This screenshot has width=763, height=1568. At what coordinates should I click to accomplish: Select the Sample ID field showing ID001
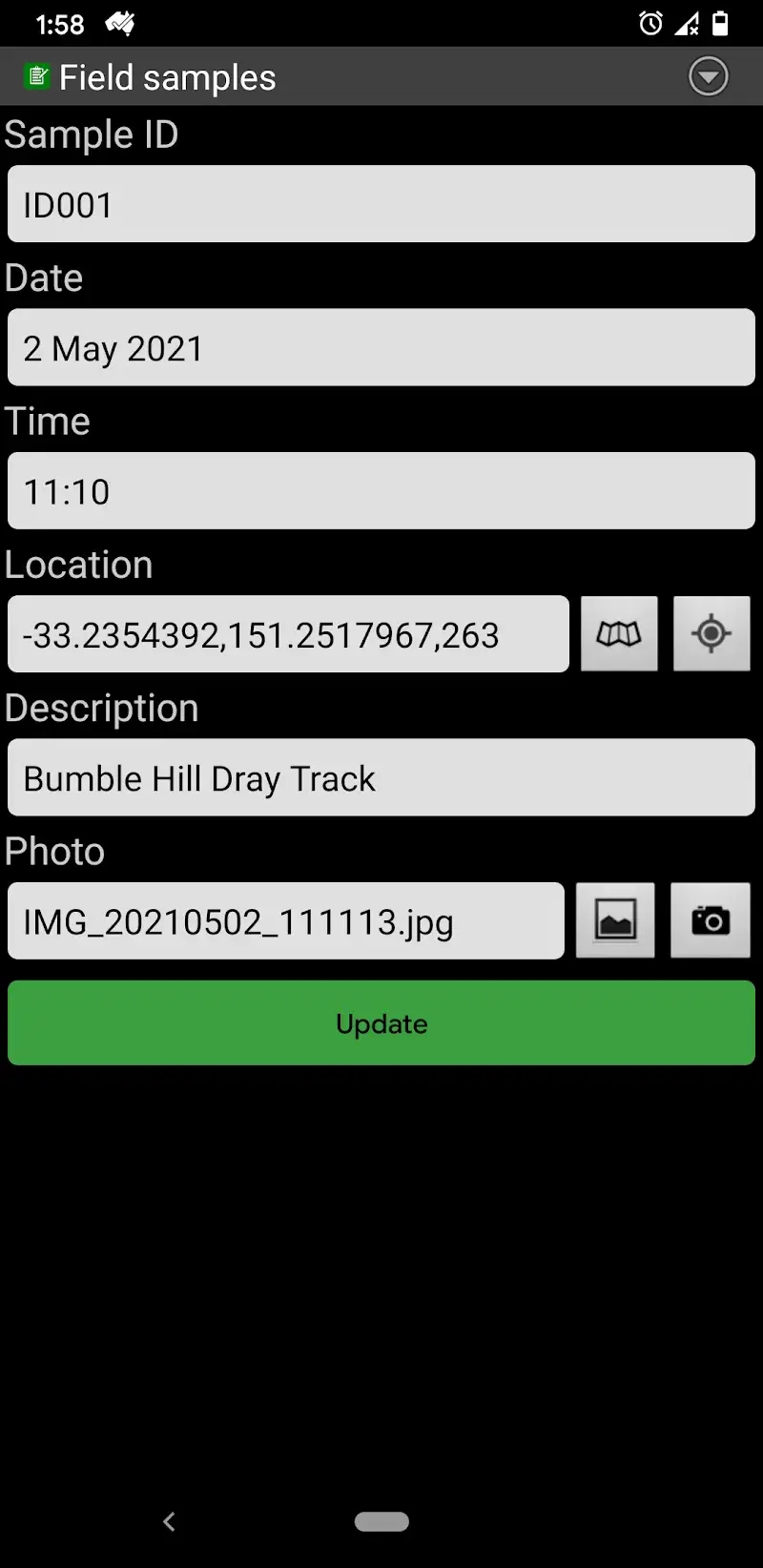[381, 204]
